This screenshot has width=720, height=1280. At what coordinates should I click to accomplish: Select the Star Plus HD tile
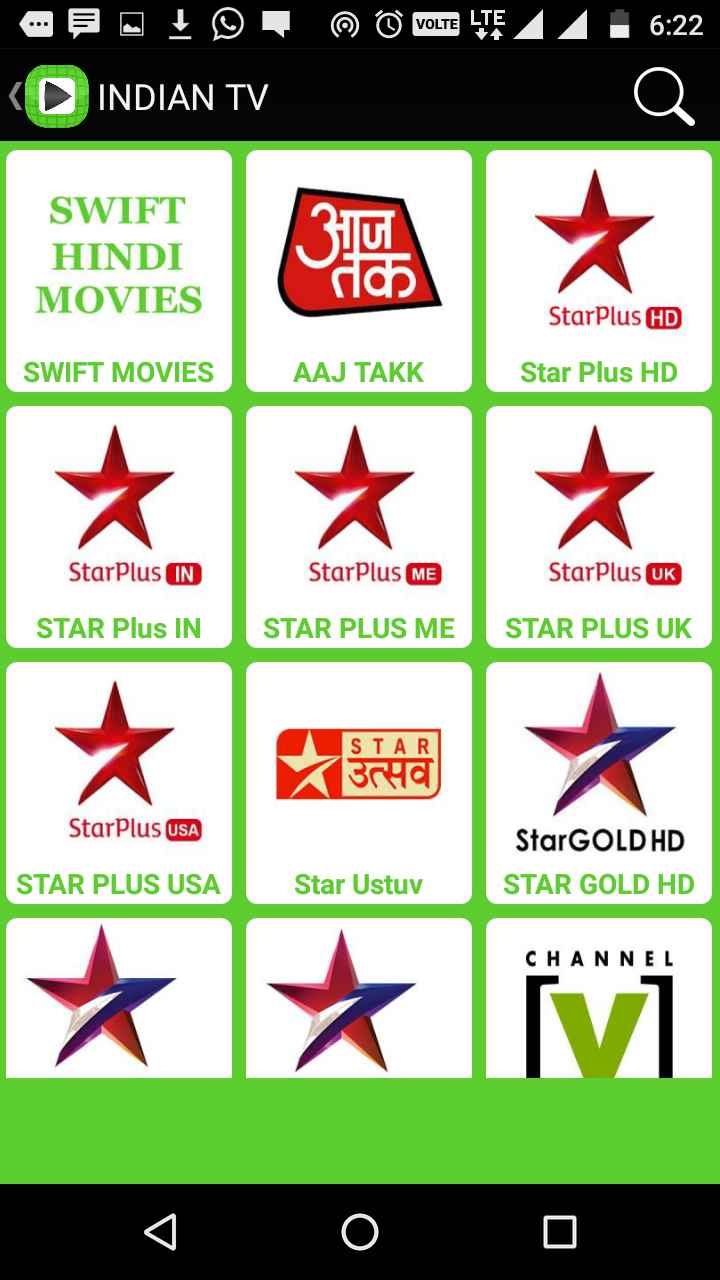(x=599, y=271)
